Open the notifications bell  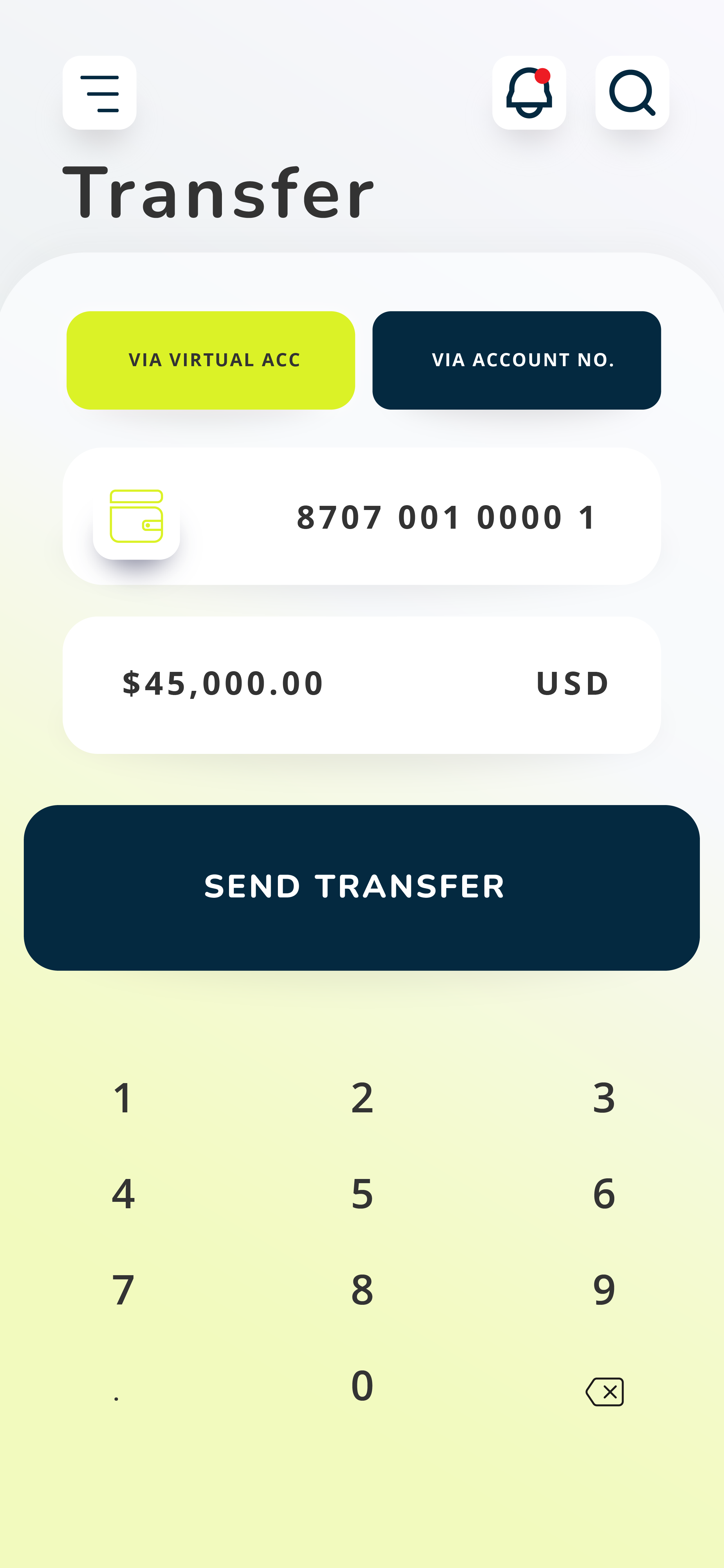pyautogui.click(x=529, y=93)
